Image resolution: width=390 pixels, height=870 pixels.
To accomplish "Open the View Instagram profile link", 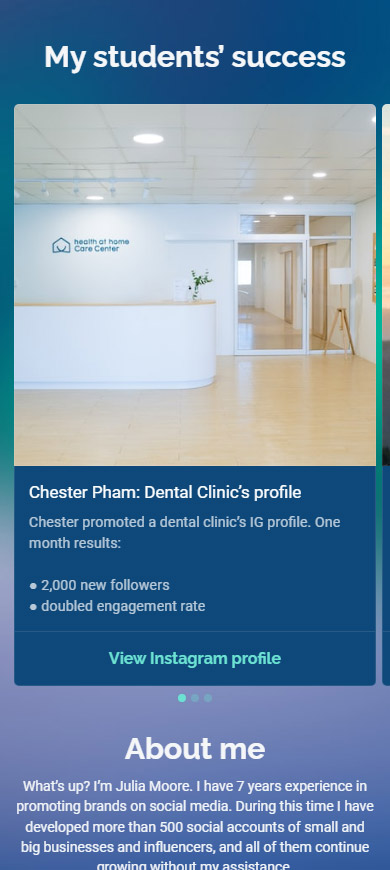I will 195,659.
